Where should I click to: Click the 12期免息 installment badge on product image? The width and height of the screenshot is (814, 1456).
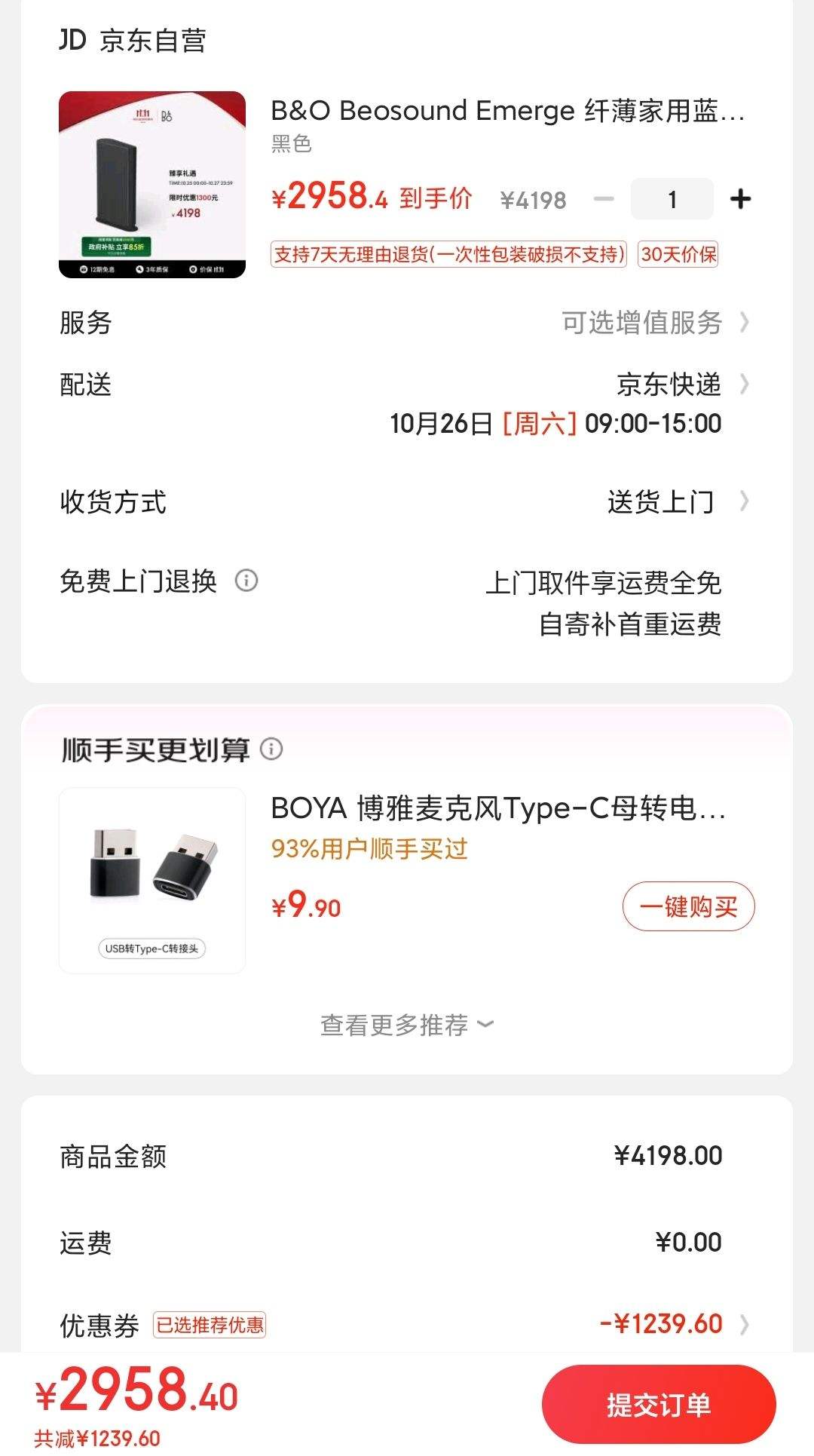point(98,269)
